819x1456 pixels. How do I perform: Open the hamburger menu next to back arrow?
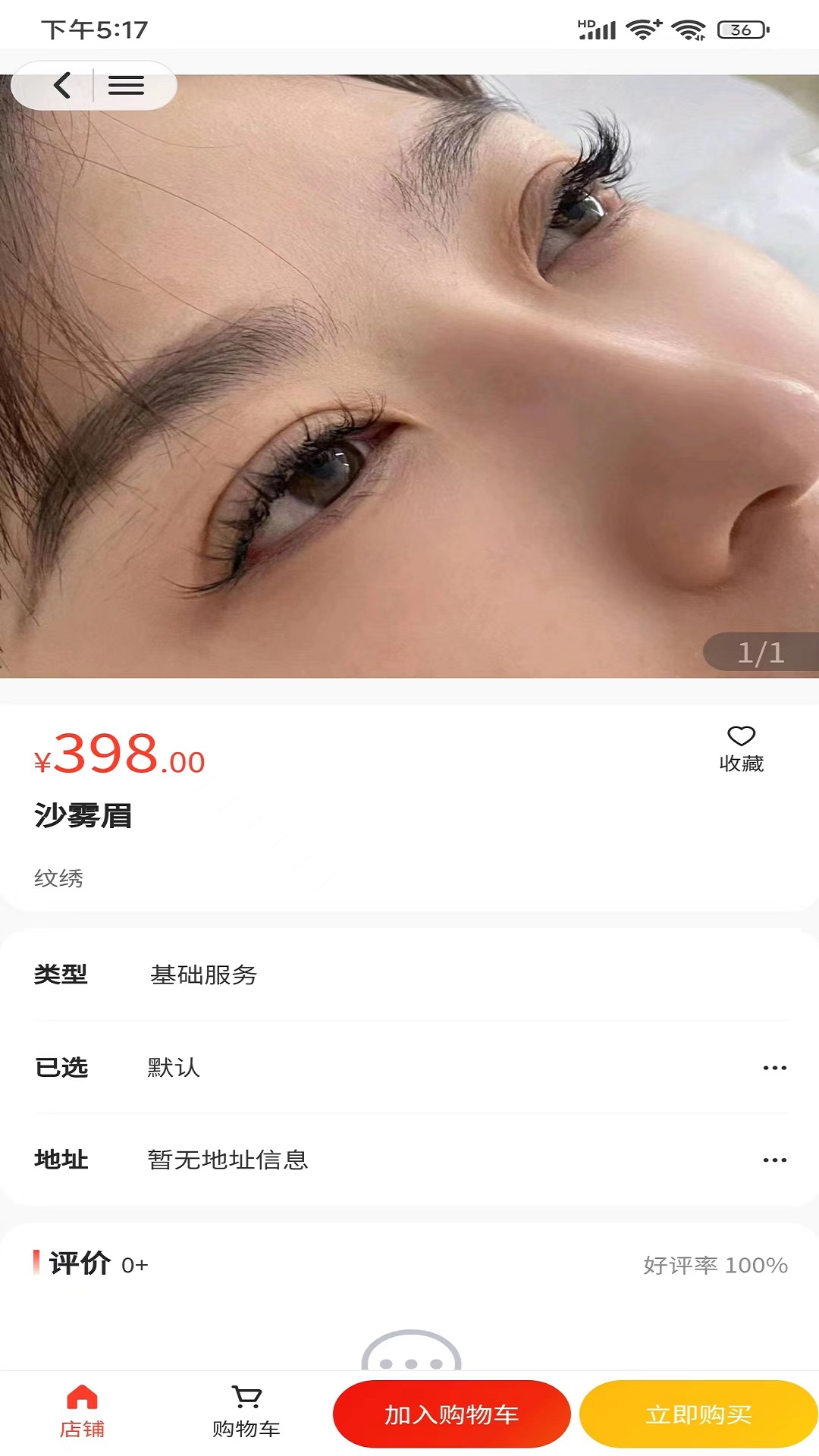(x=127, y=86)
